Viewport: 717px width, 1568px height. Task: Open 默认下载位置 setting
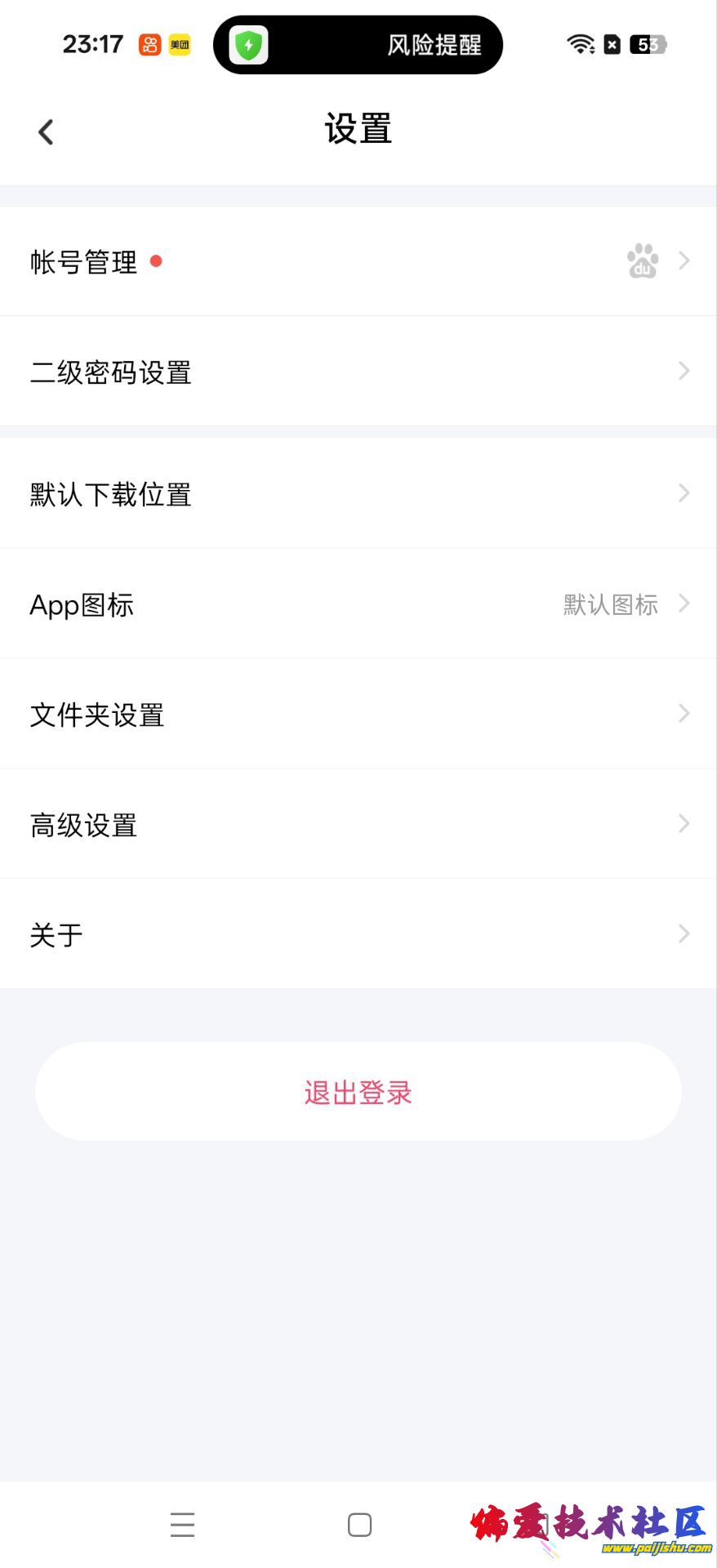[x=358, y=494]
